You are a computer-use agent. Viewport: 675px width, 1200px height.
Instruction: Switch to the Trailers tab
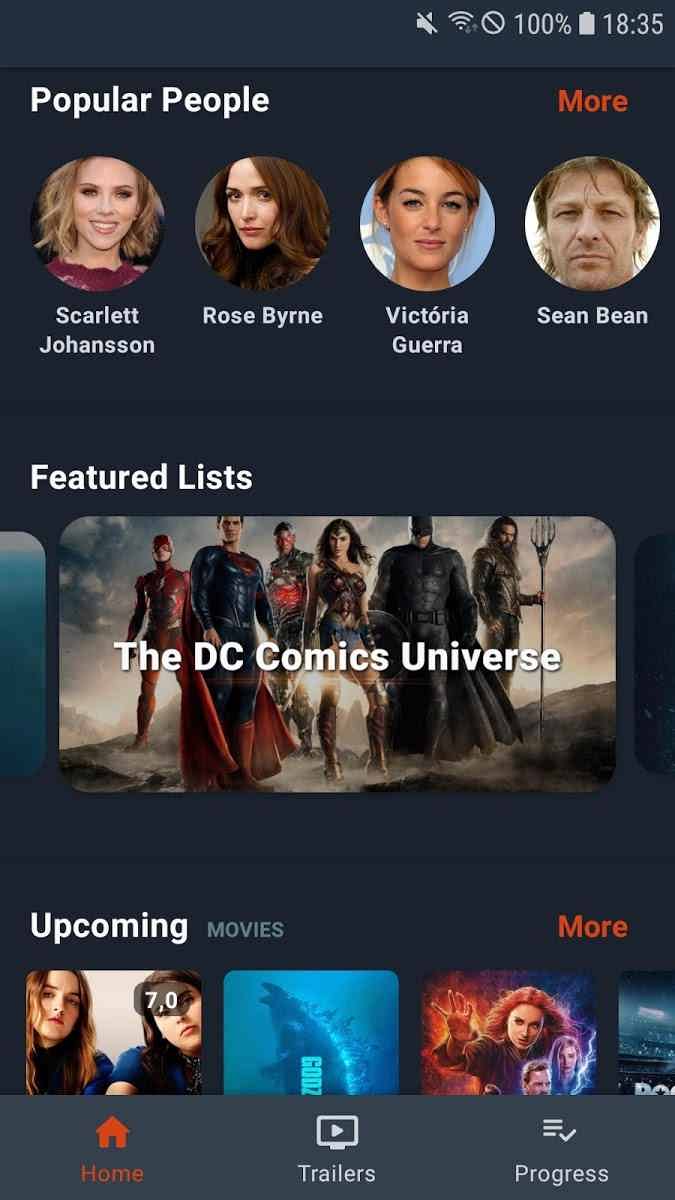pyautogui.click(x=337, y=1149)
